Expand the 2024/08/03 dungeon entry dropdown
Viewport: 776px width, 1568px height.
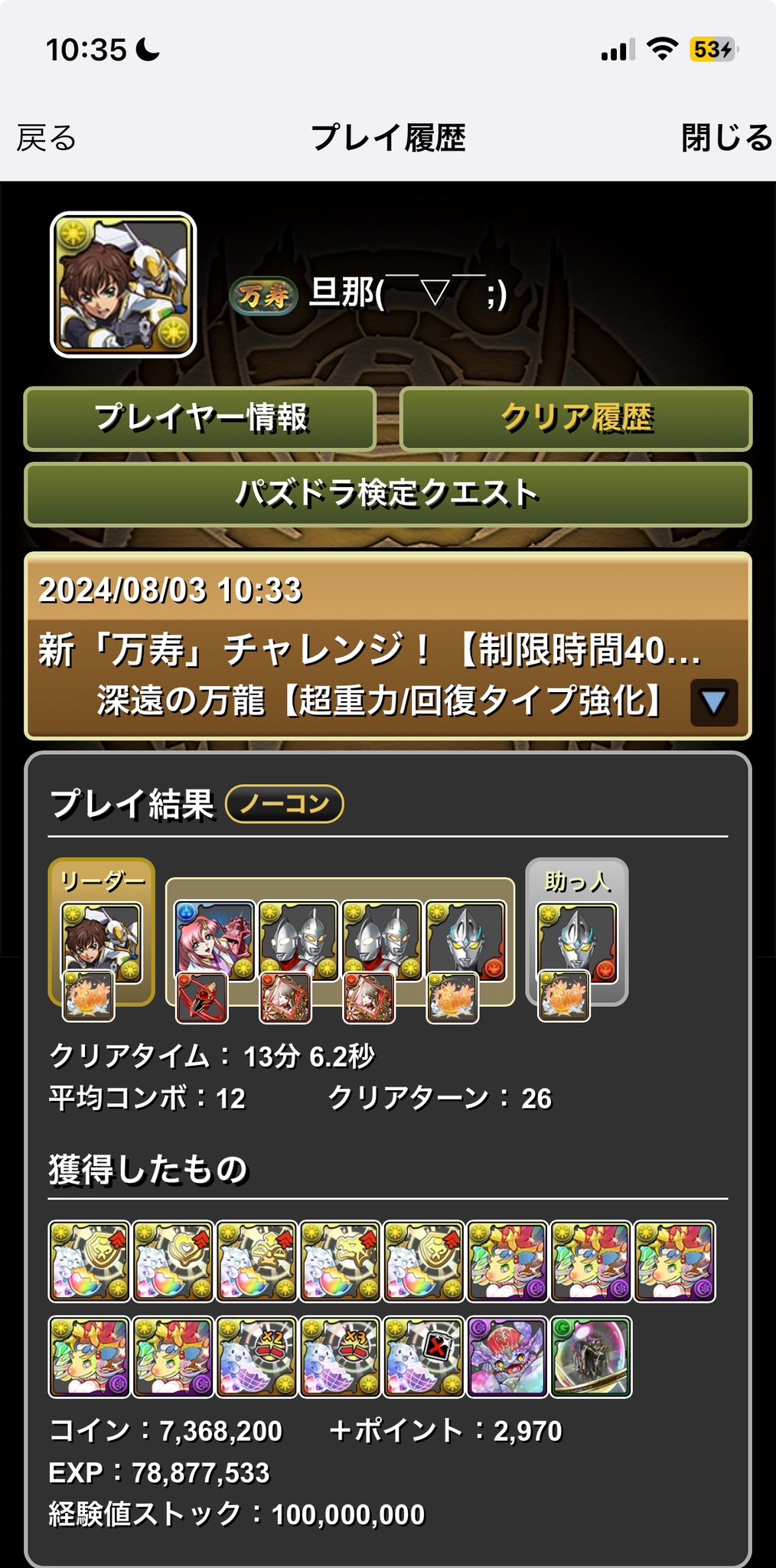(713, 702)
